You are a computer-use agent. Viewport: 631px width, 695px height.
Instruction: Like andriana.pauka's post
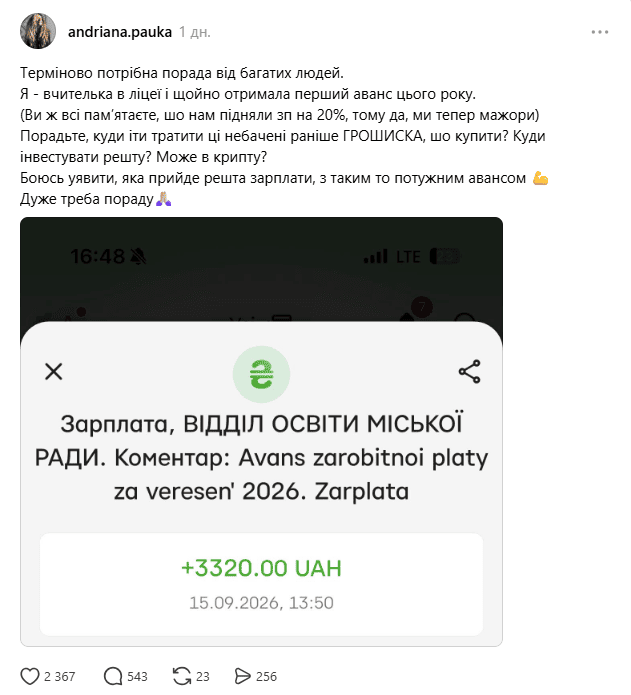(30, 676)
